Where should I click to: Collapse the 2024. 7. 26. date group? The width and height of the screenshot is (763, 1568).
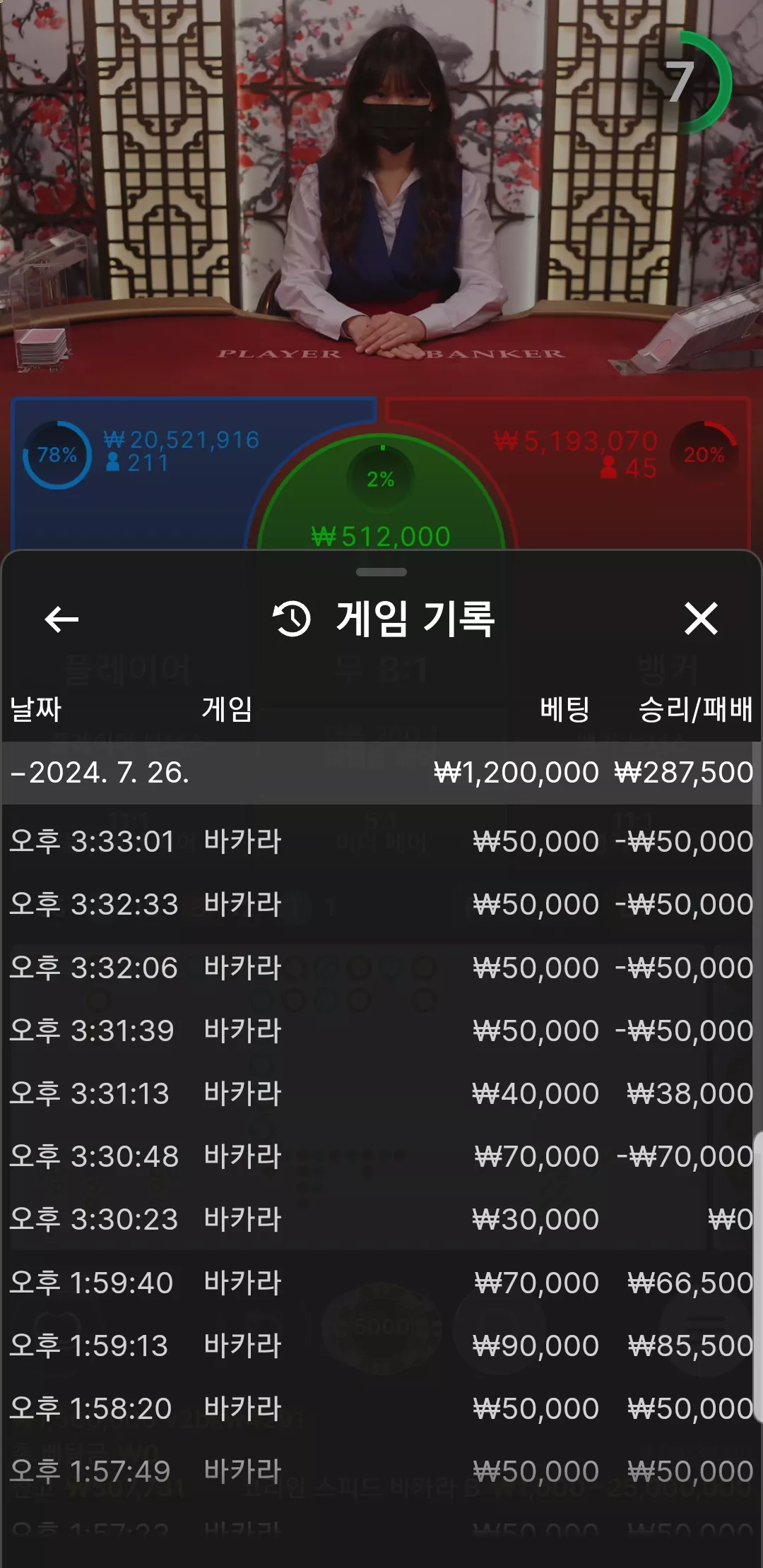(x=380, y=772)
